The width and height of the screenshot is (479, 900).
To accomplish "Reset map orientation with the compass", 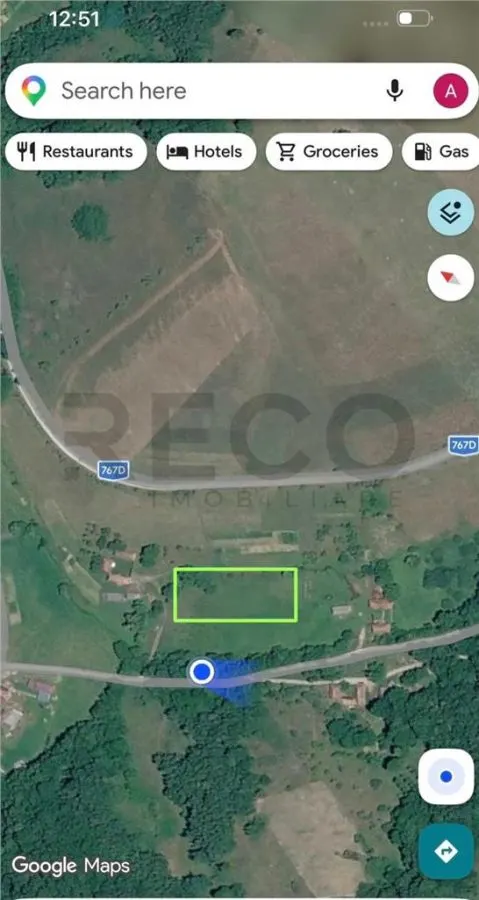I will 451,278.
